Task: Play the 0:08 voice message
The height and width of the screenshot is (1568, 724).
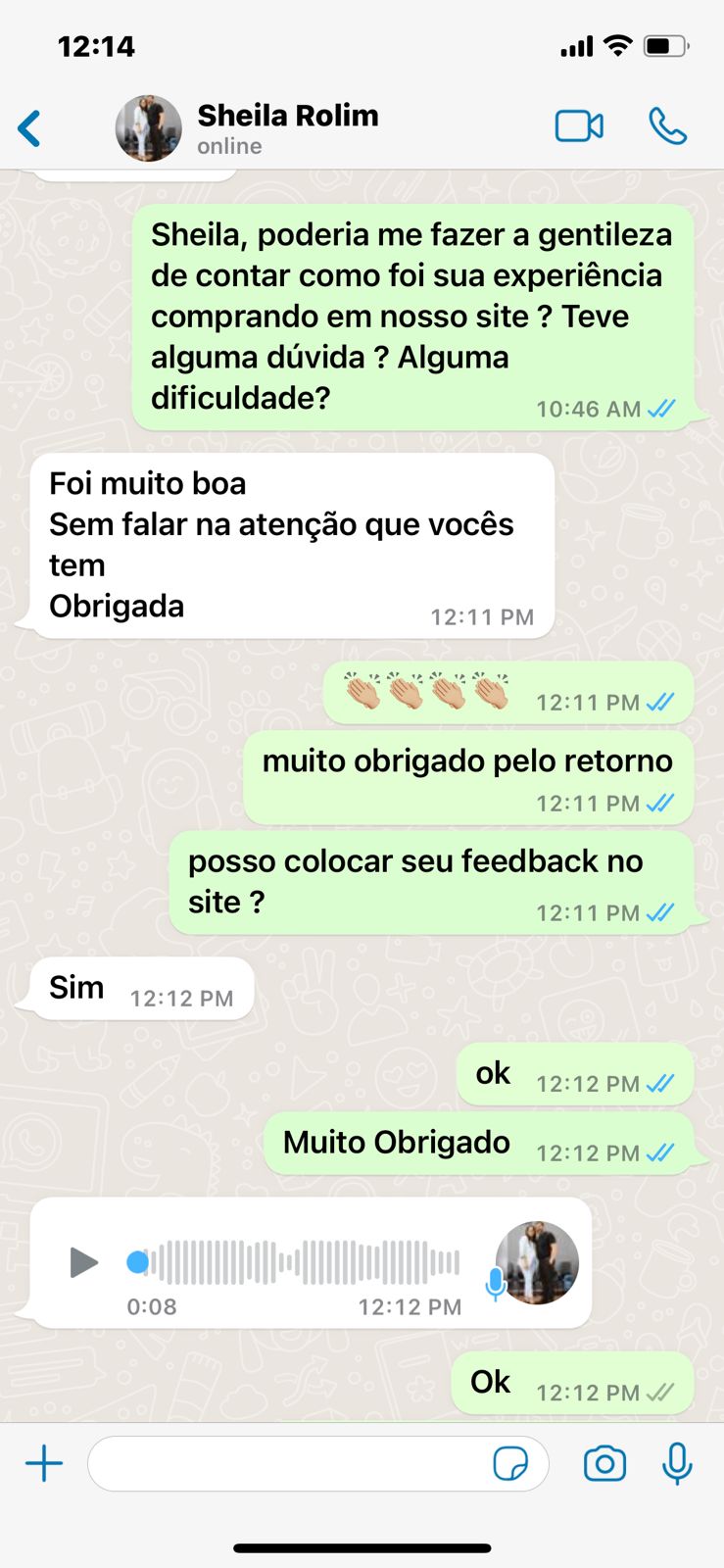Action: 84,1262
